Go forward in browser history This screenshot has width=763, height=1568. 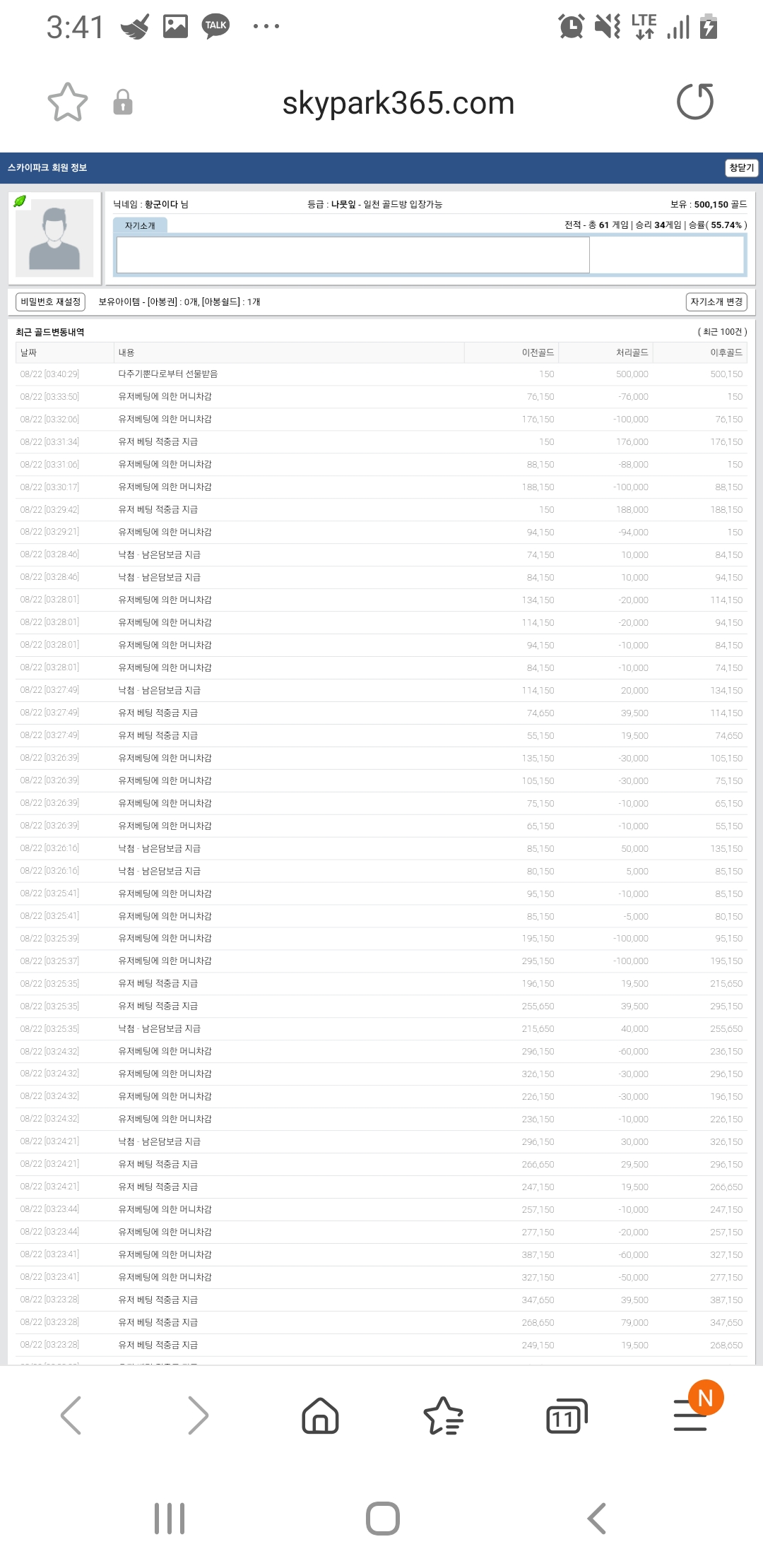(x=199, y=1415)
